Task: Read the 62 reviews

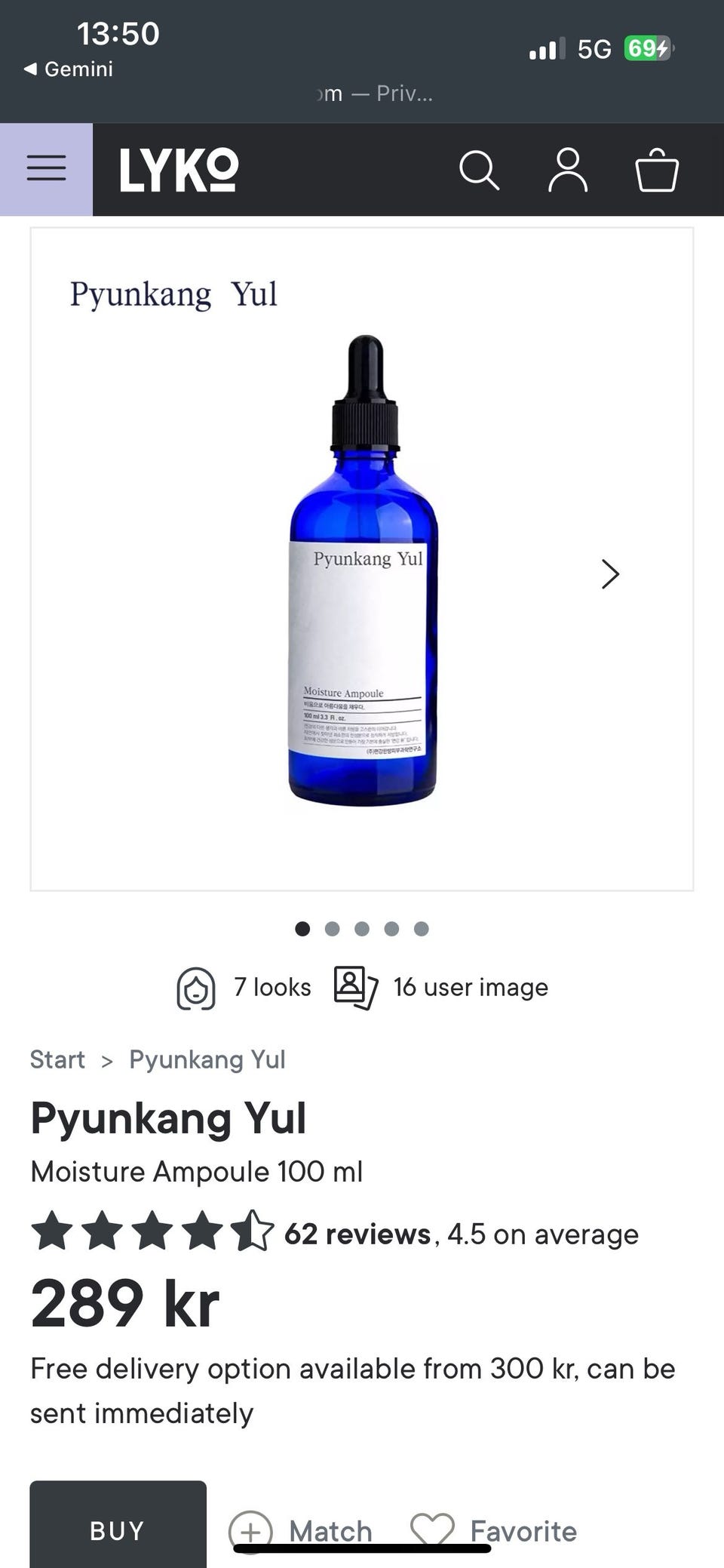Action: (357, 1234)
